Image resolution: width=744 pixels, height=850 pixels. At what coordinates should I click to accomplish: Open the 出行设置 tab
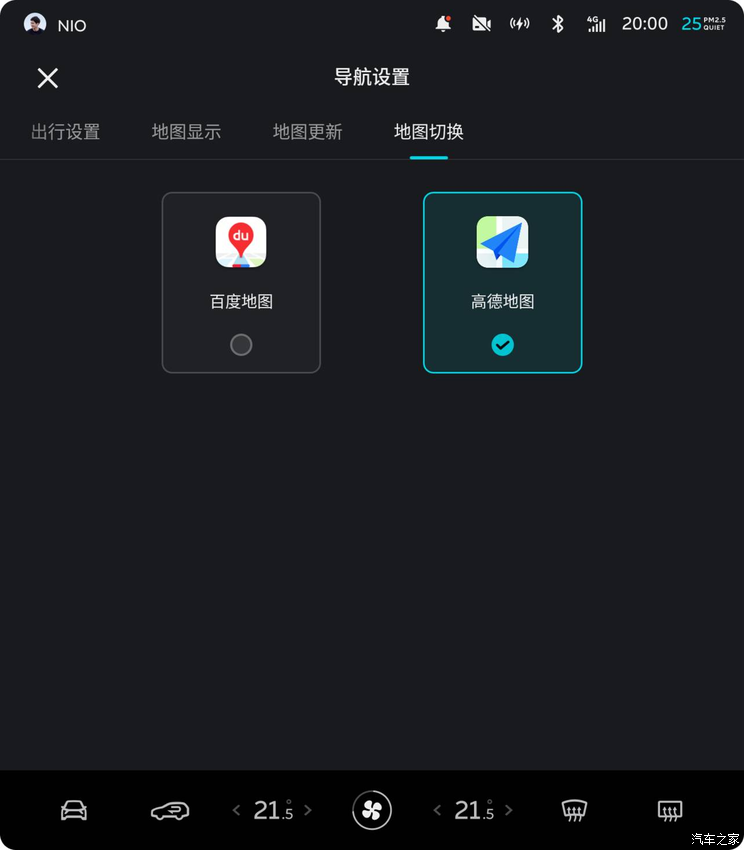(x=66, y=131)
